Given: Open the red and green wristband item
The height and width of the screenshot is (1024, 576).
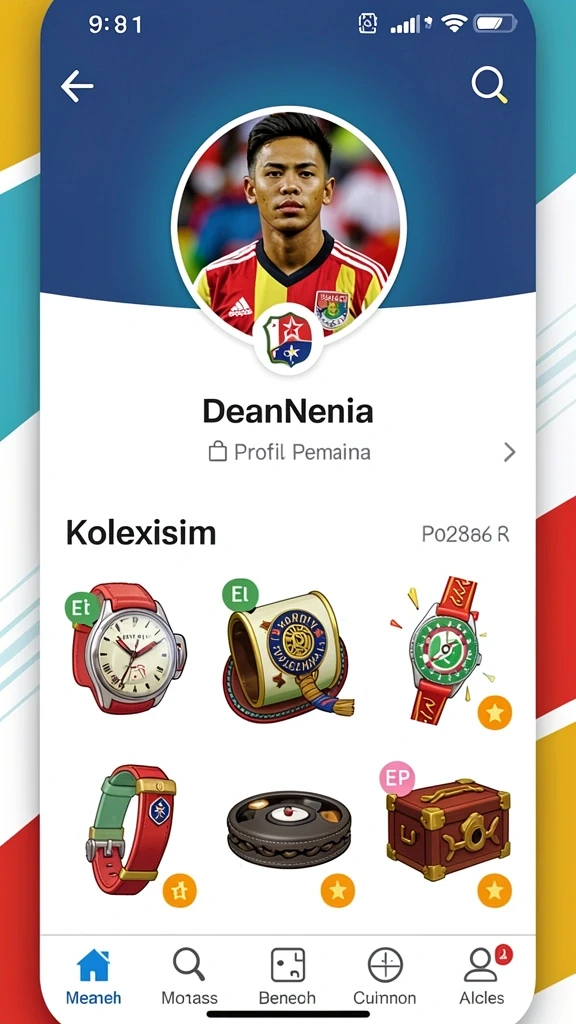Looking at the screenshot, I should click(x=133, y=829).
